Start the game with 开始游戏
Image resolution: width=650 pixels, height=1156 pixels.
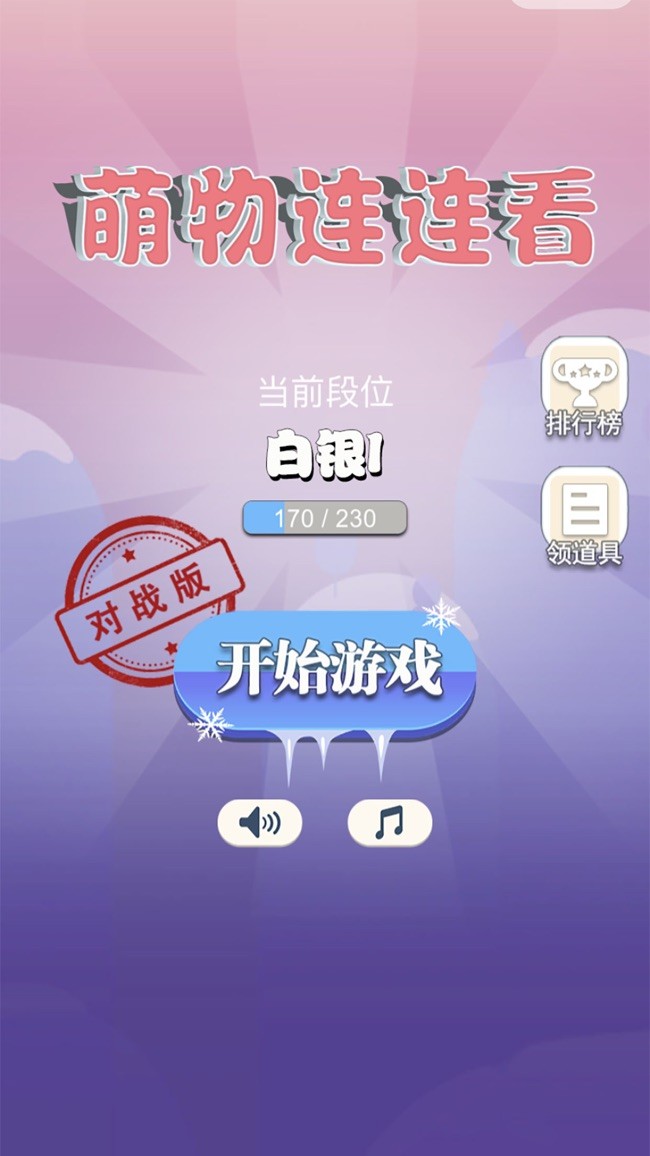(325, 672)
